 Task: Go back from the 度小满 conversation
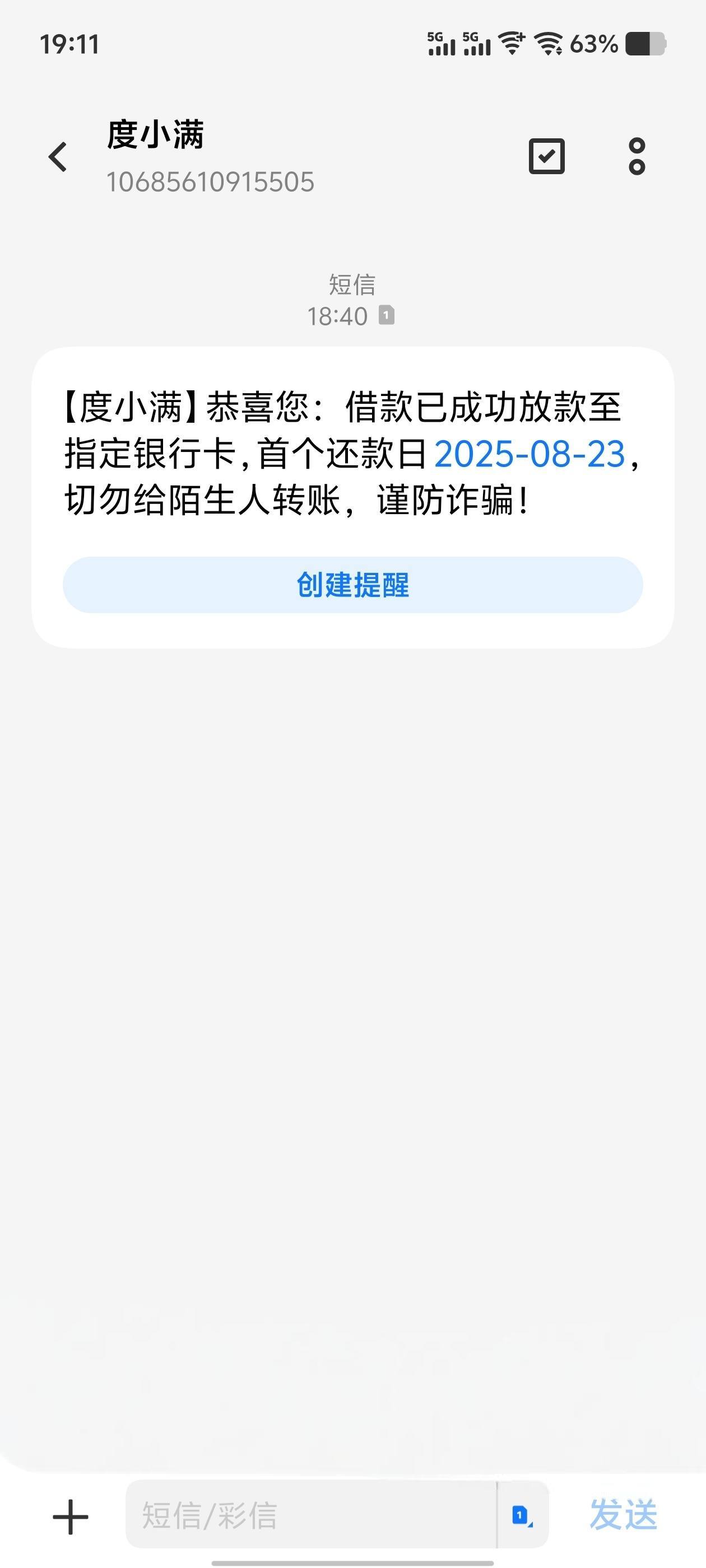point(58,157)
